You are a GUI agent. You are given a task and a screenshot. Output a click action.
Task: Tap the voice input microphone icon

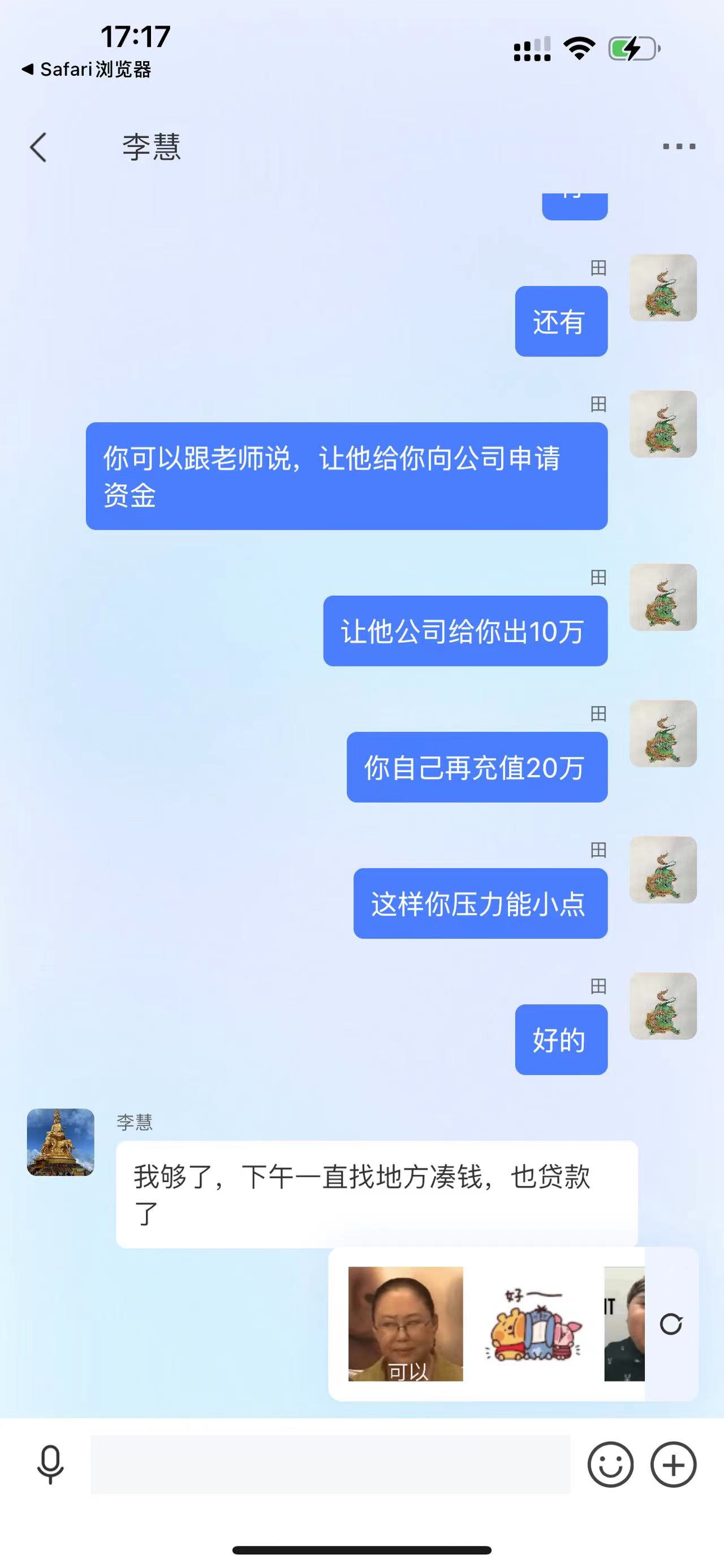pyautogui.click(x=50, y=1465)
